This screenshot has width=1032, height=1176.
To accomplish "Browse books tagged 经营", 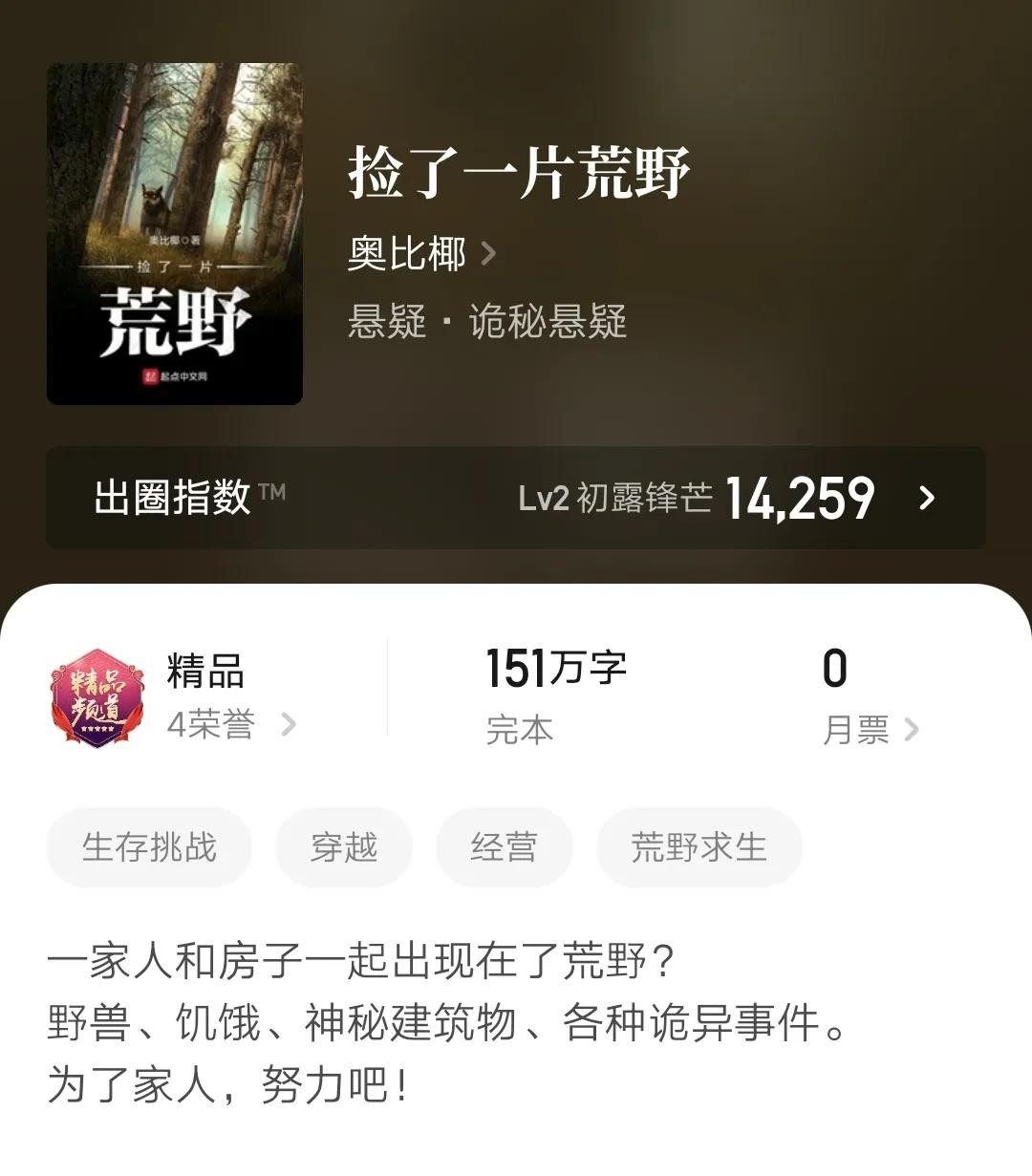I will [504, 847].
